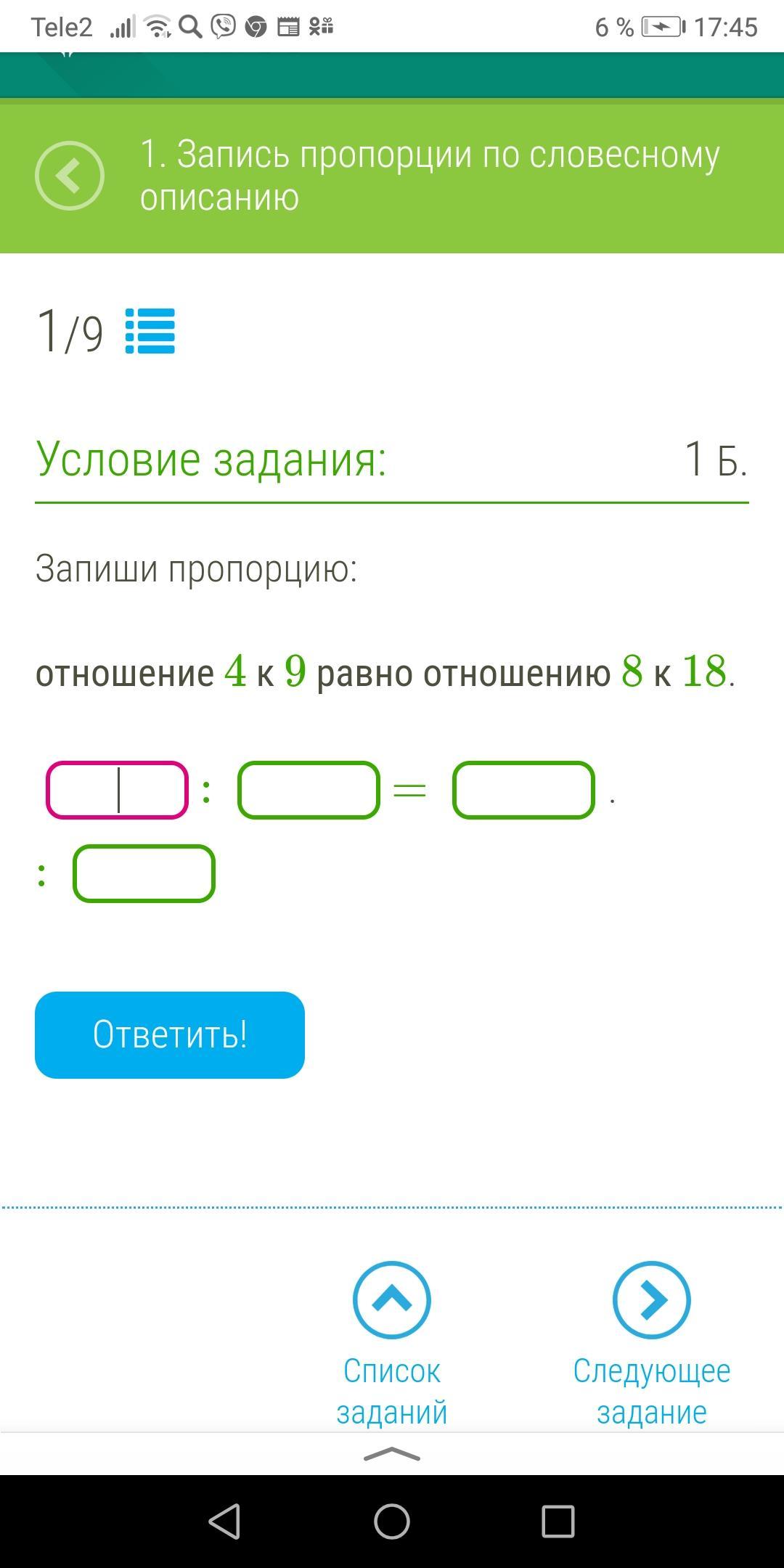Expand the bottom panel with the up chevron

pyautogui.click(x=392, y=1453)
